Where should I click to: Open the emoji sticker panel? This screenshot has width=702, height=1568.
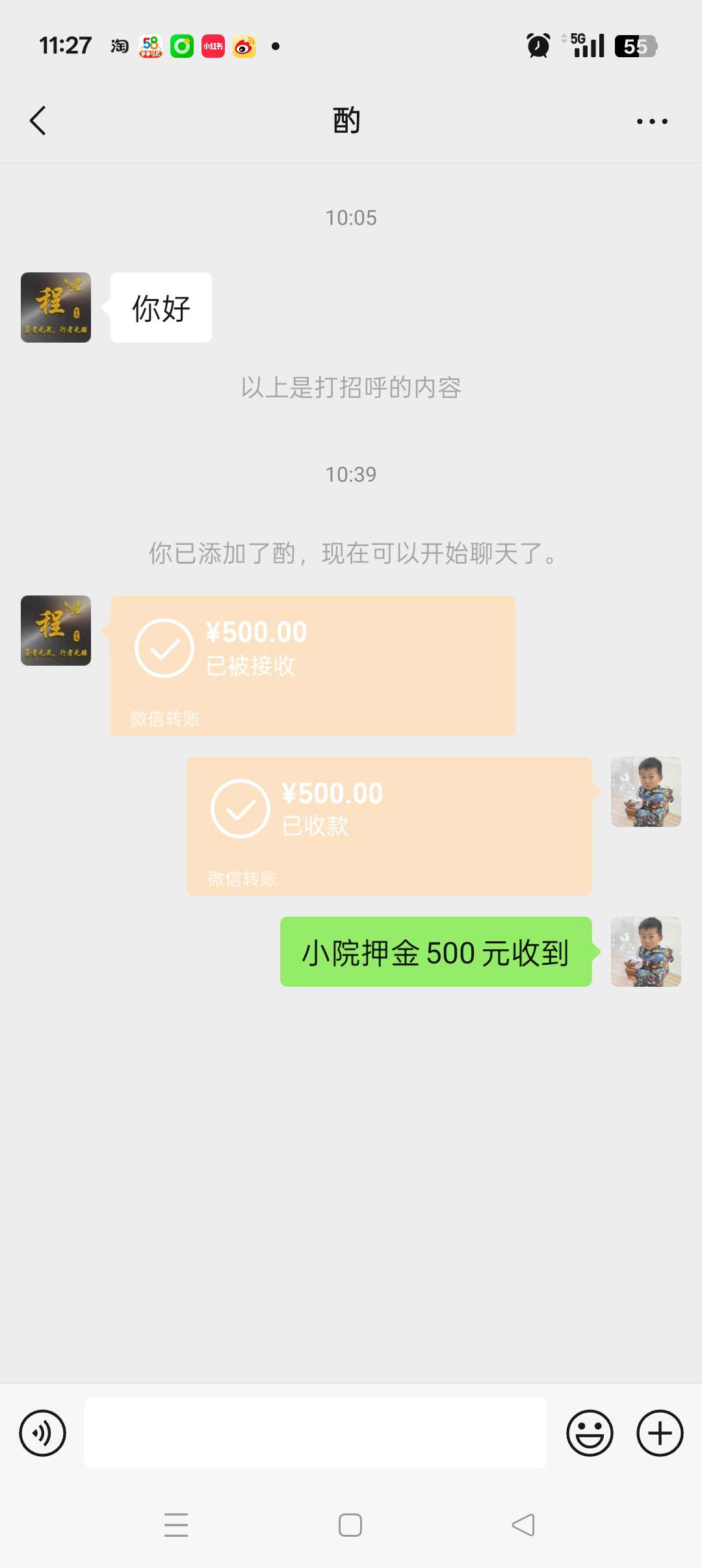(590, 1433)
